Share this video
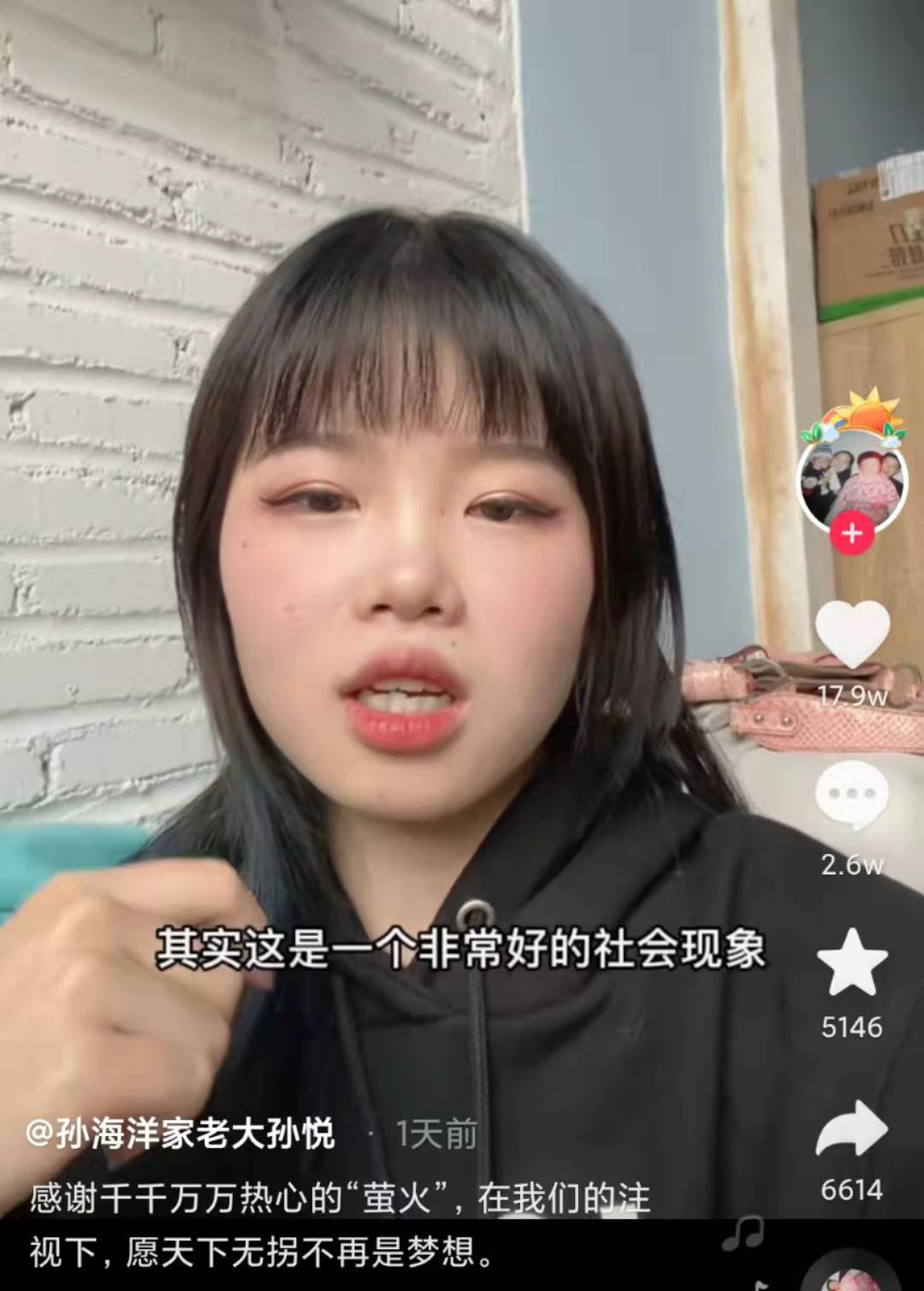Image resolution: width=924 pixels, height=1291 pixels. pyautogui.click(x=852, y=1129)
